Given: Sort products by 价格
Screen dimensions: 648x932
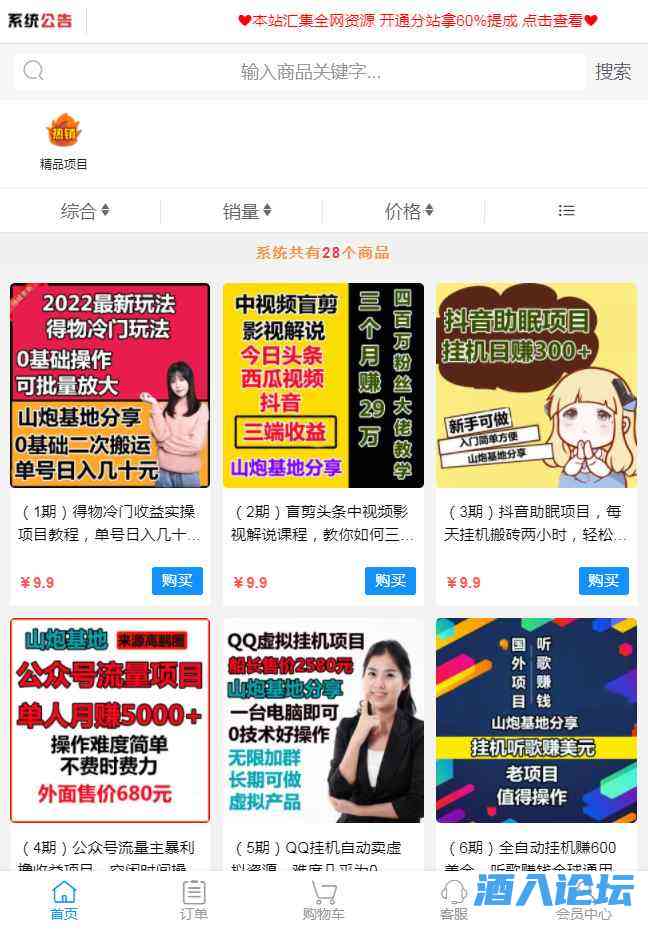Looking at the screenshot, I should point(408,211).
